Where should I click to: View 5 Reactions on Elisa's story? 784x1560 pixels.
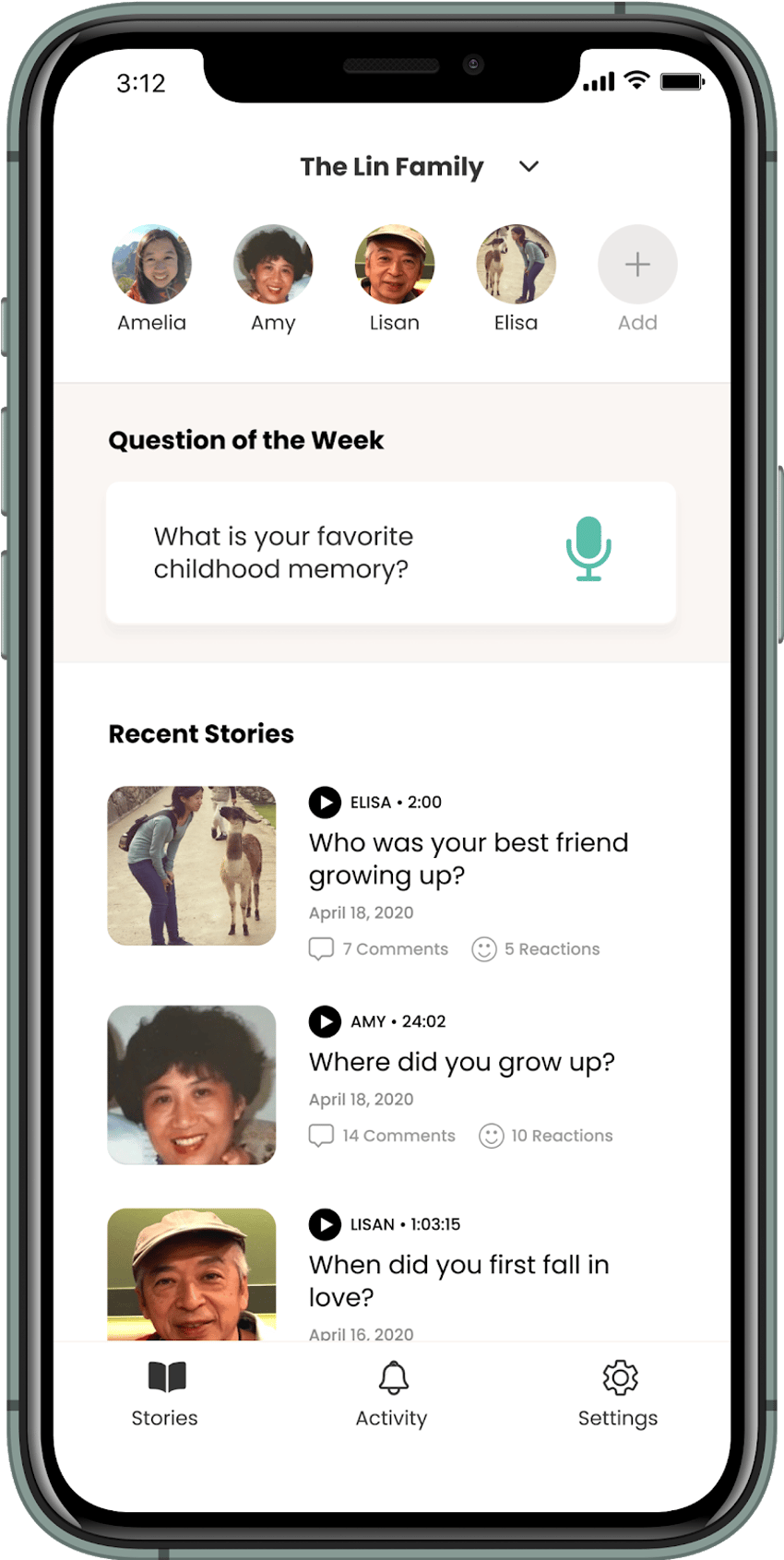(535, 949)
